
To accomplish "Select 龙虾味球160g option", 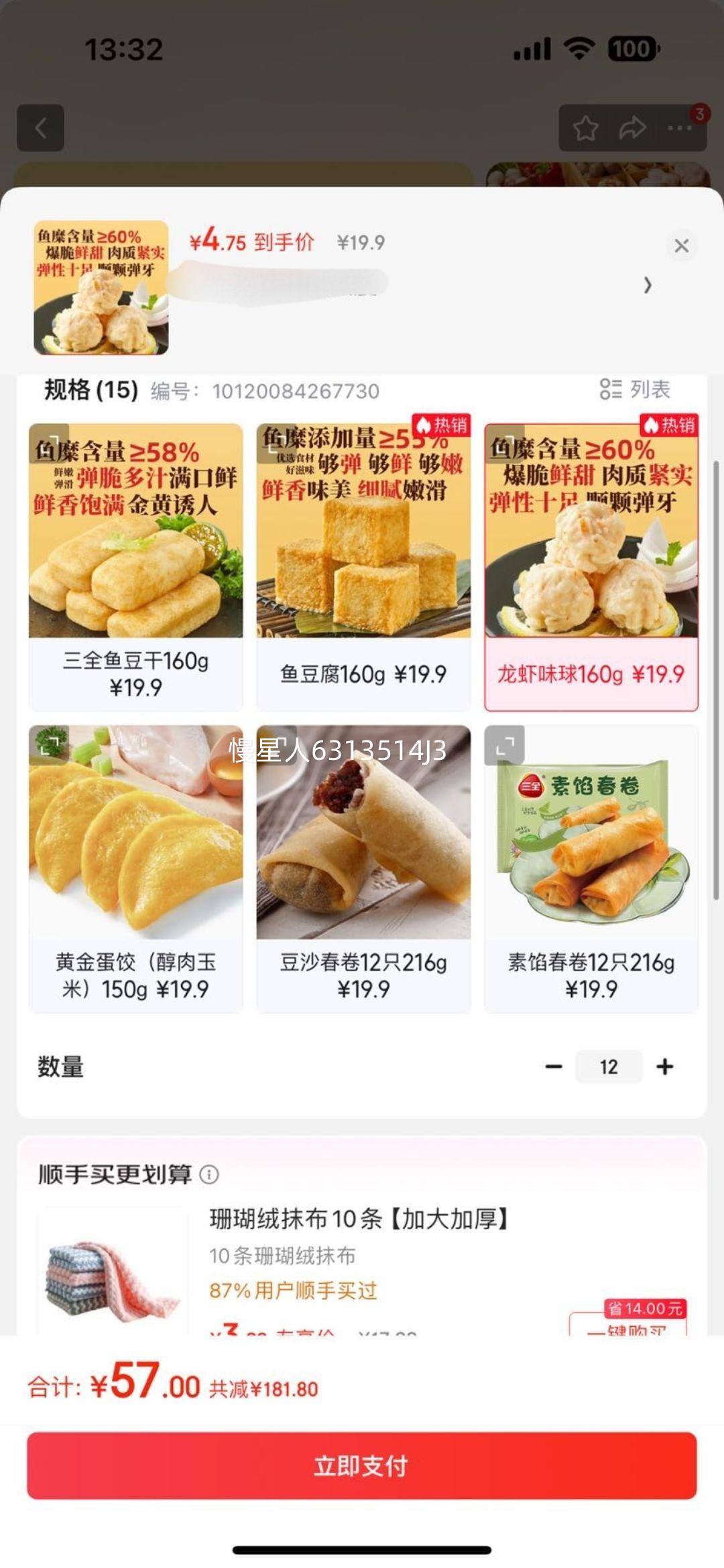I will pyautogui.click(x=591, y=567).
